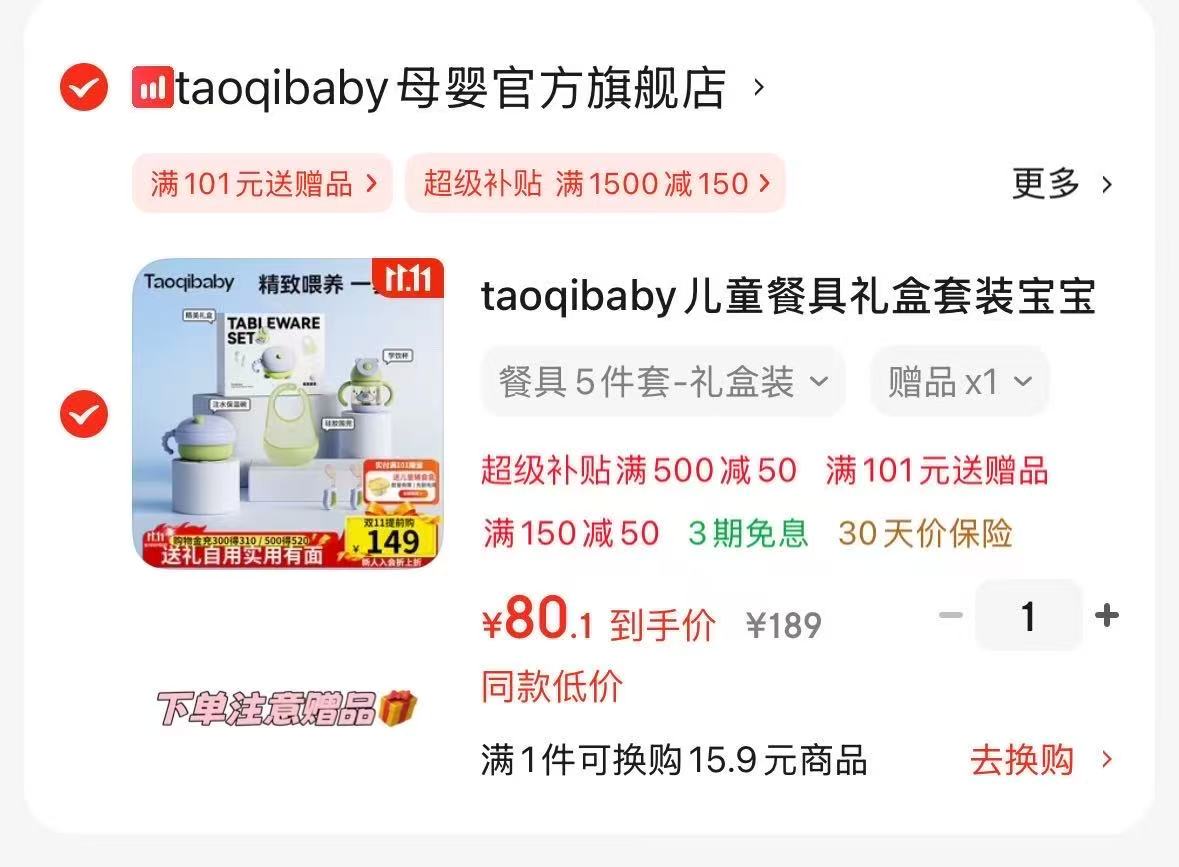Open the tableware set product image
The image size is (1179, 867).
click(x=288, y=413)
